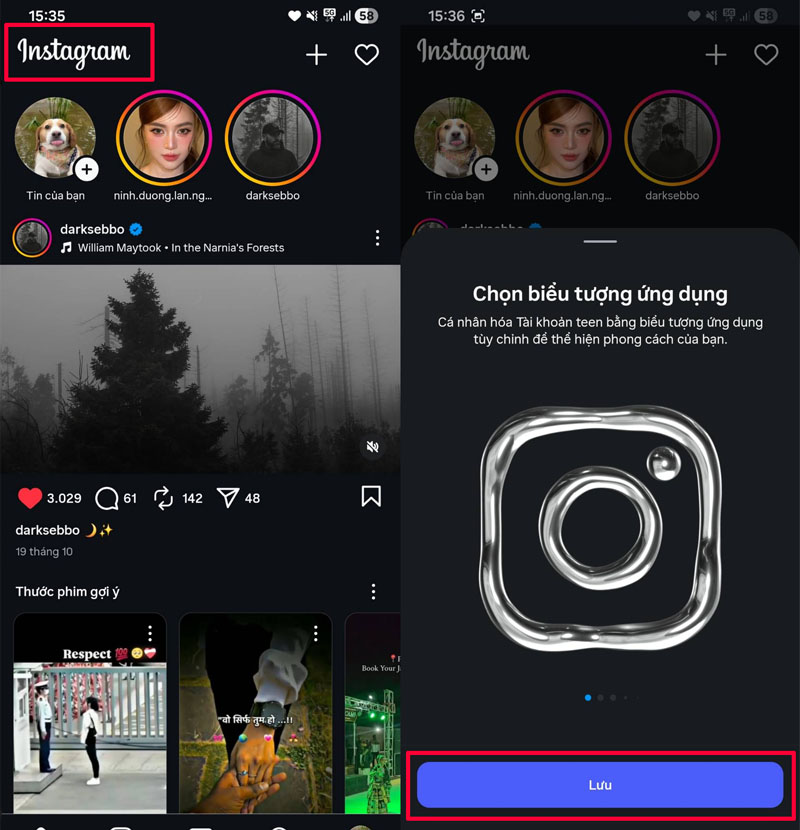The height and width of the screenshot is (830, 800).
Task: Open options on the Respect reel
Action: pyautogui.click(x=150, y=633)
